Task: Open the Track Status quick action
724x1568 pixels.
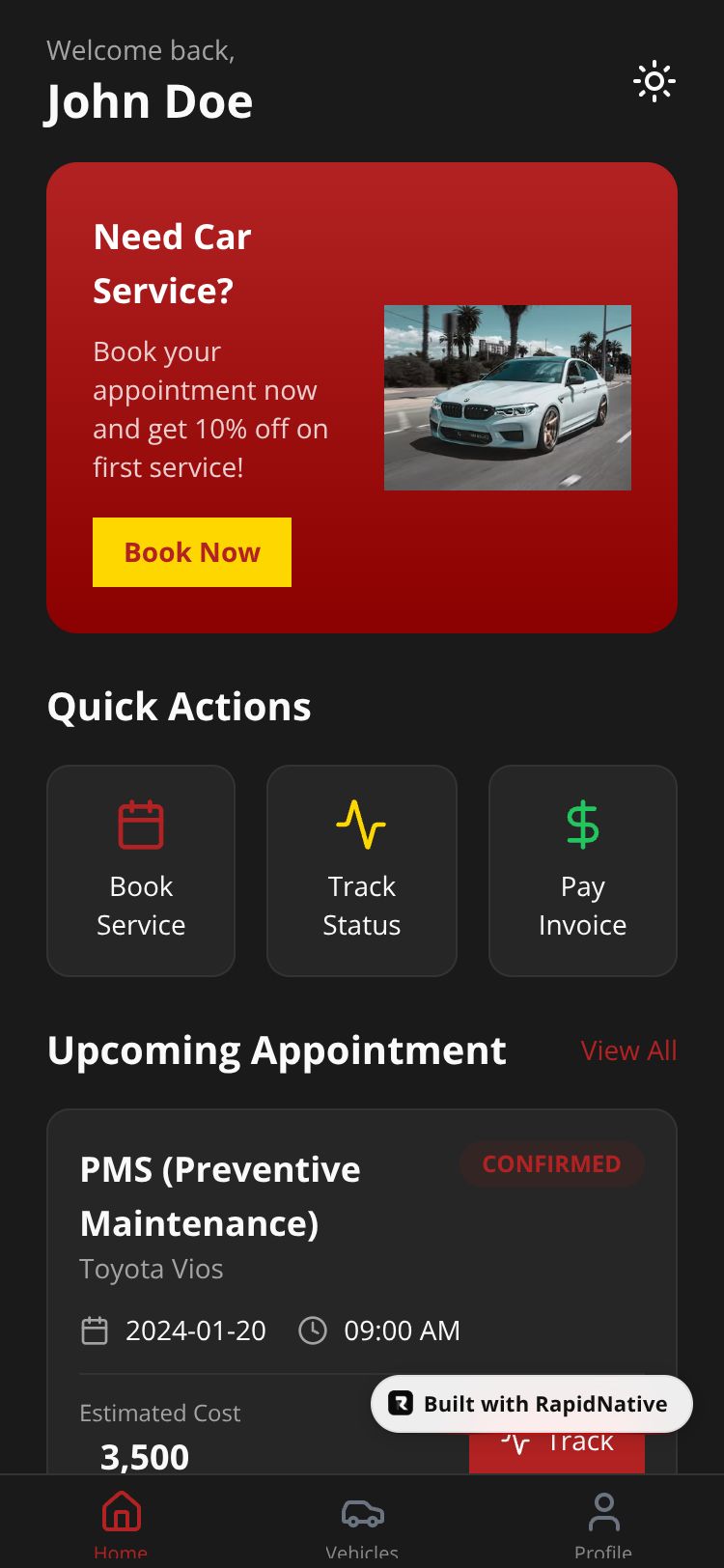Action: [362, 871]
